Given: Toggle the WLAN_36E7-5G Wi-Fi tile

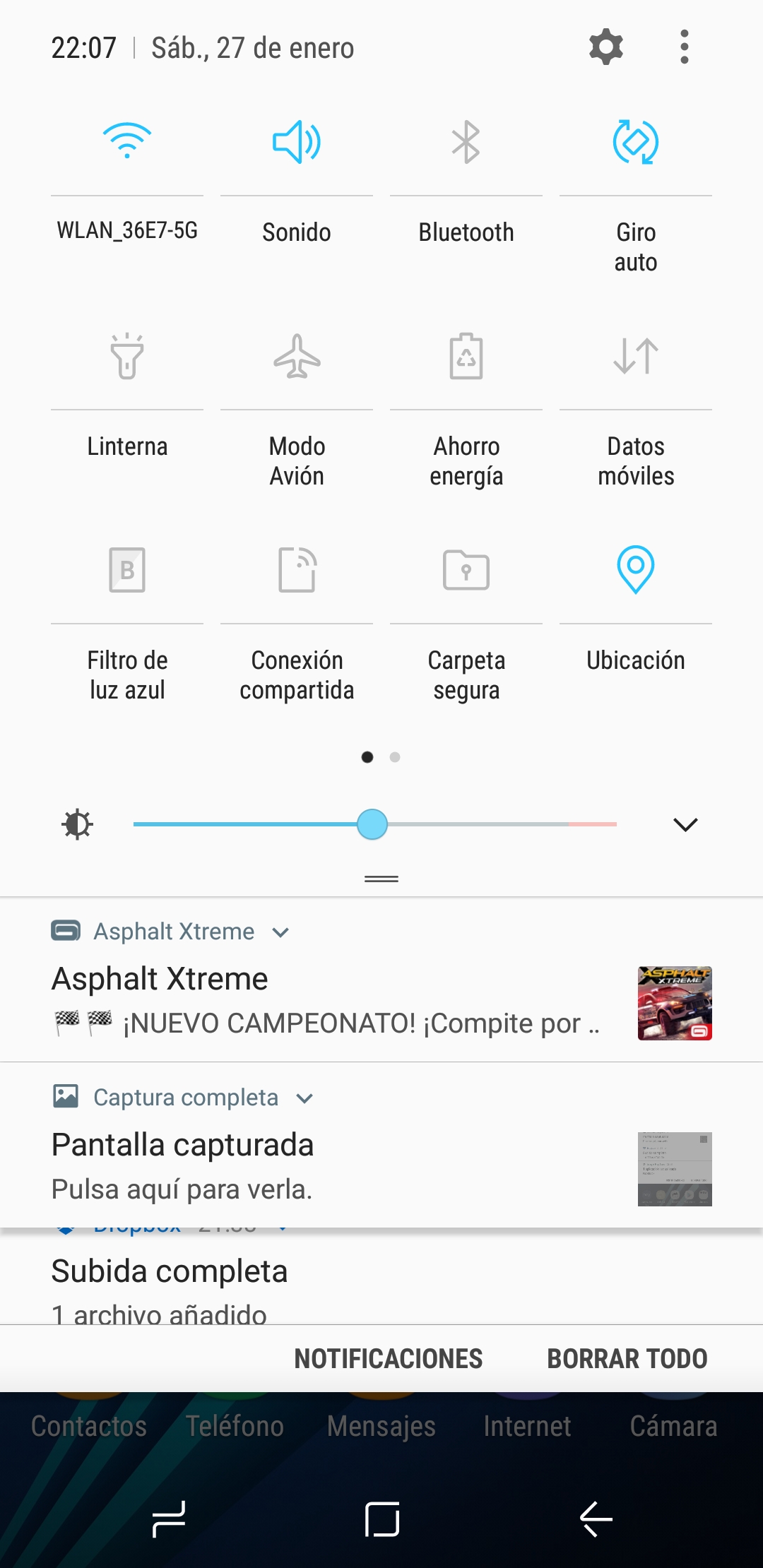Looking at the screenshot, I should (127, 141).
